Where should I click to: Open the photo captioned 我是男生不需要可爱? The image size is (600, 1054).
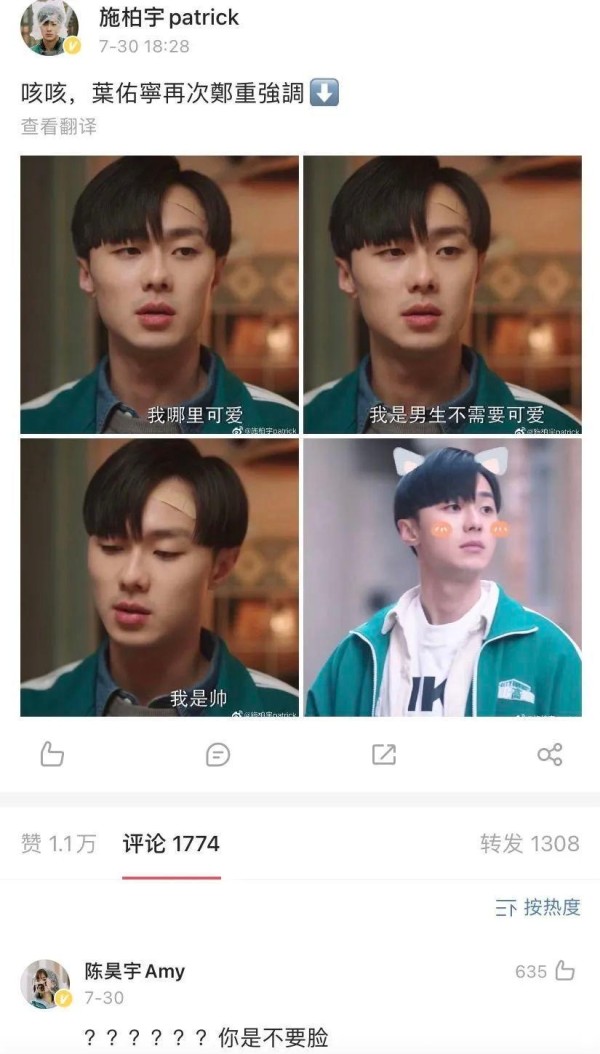pyautogui.click(x=443, y=294)
